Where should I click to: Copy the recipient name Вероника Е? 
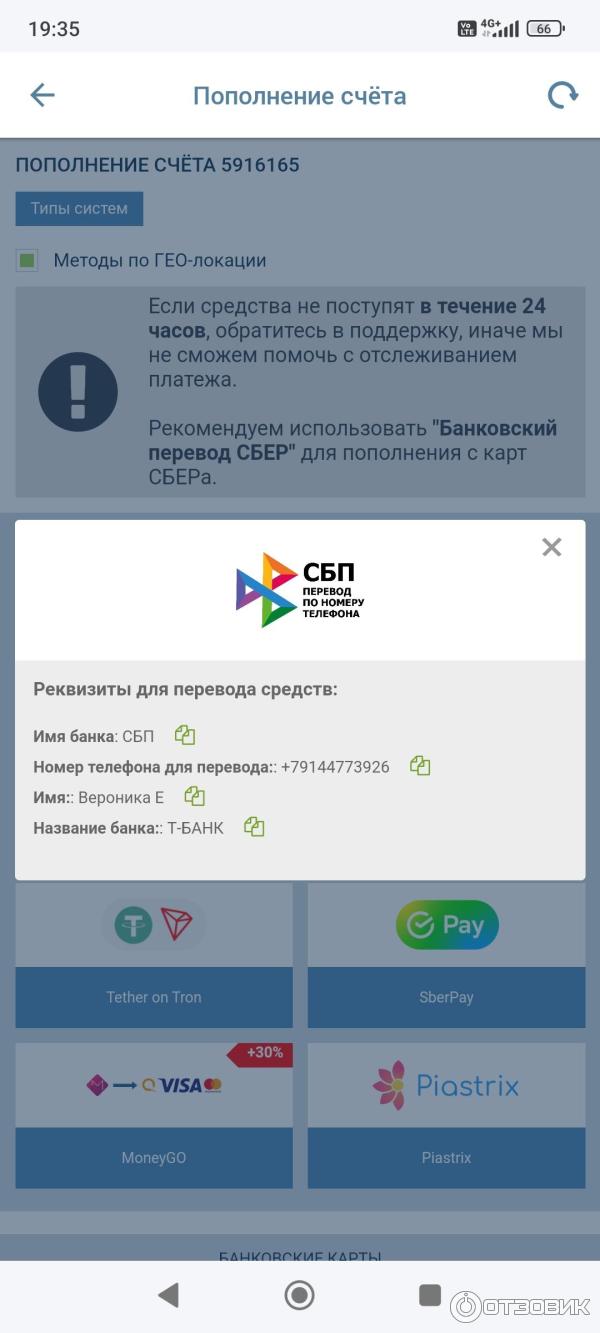(194, 797)
